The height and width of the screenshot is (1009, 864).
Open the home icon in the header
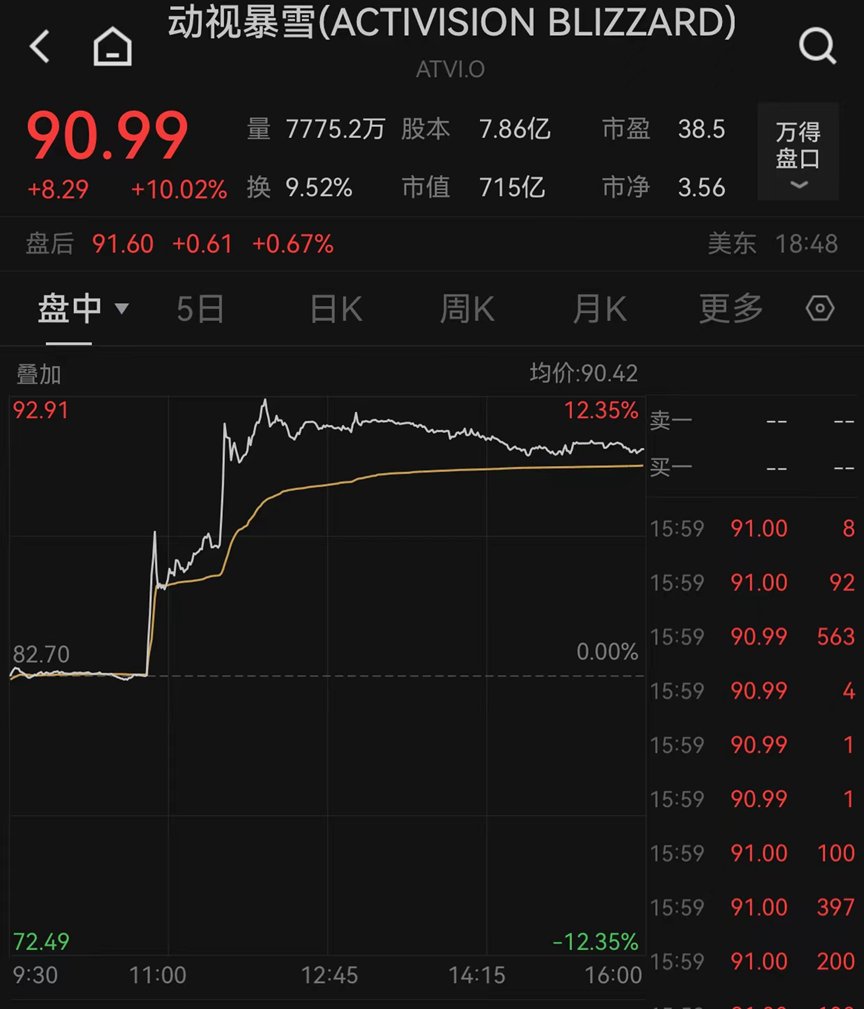[112, 46]
